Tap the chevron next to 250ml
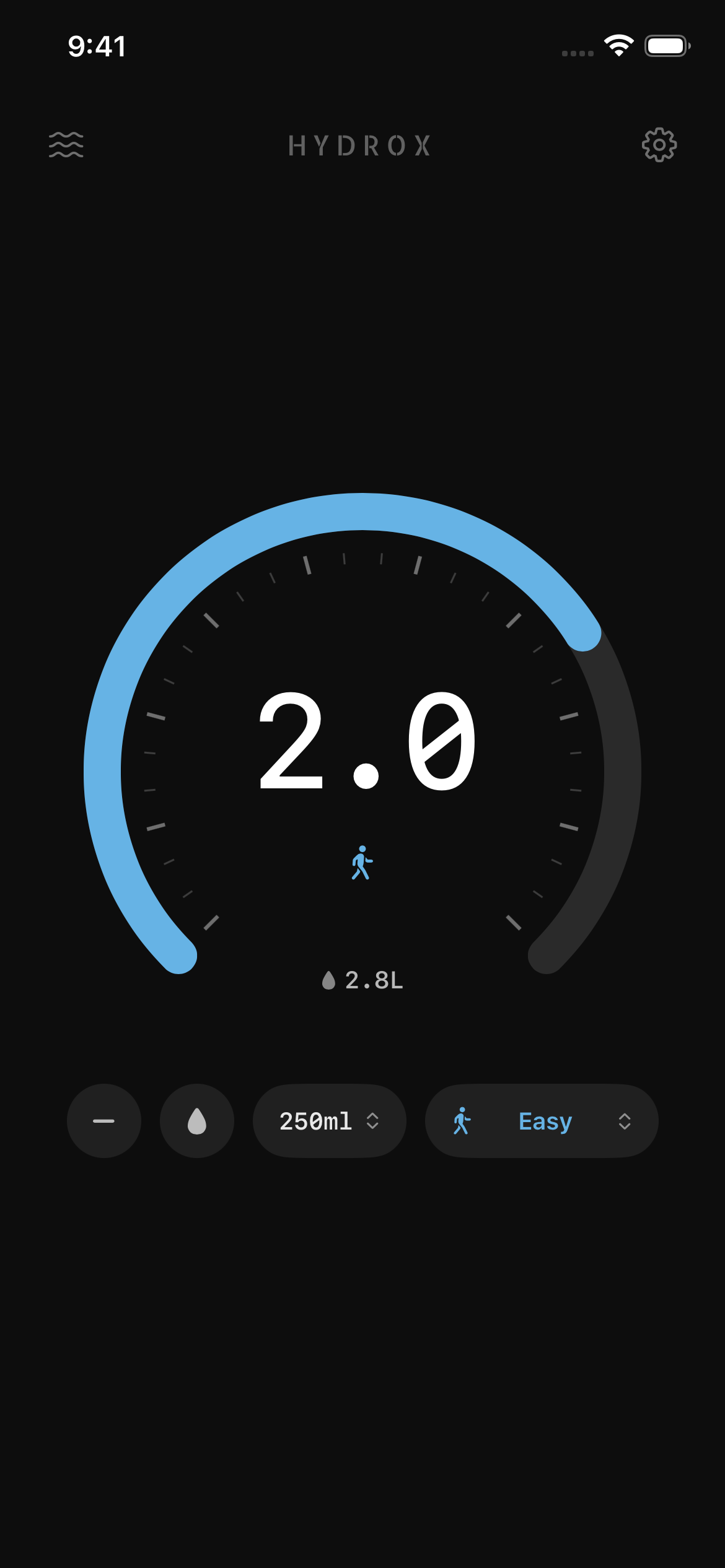The height and width of the screenshot is (1568, 725). tap(373, 1121)
